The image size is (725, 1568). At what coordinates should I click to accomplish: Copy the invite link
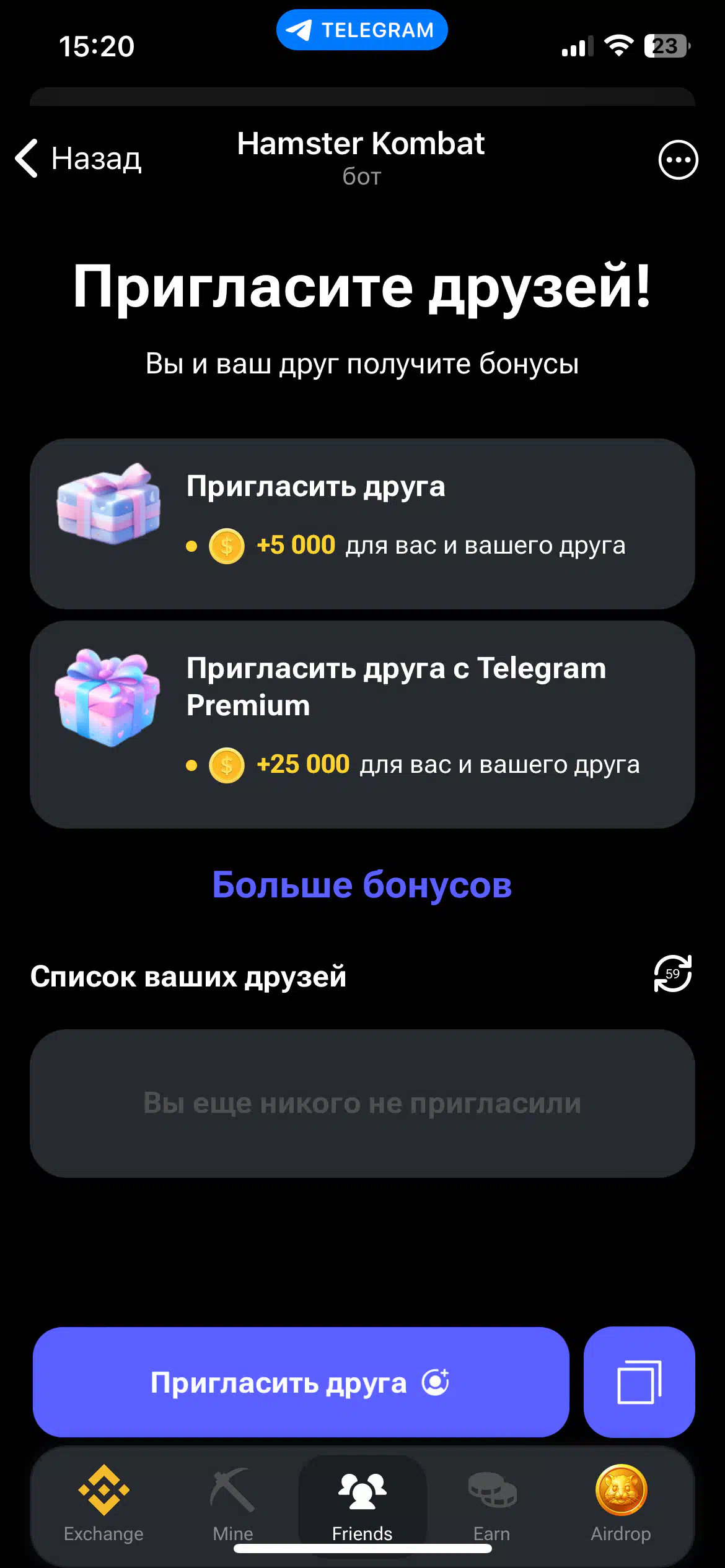(639, 1382)
